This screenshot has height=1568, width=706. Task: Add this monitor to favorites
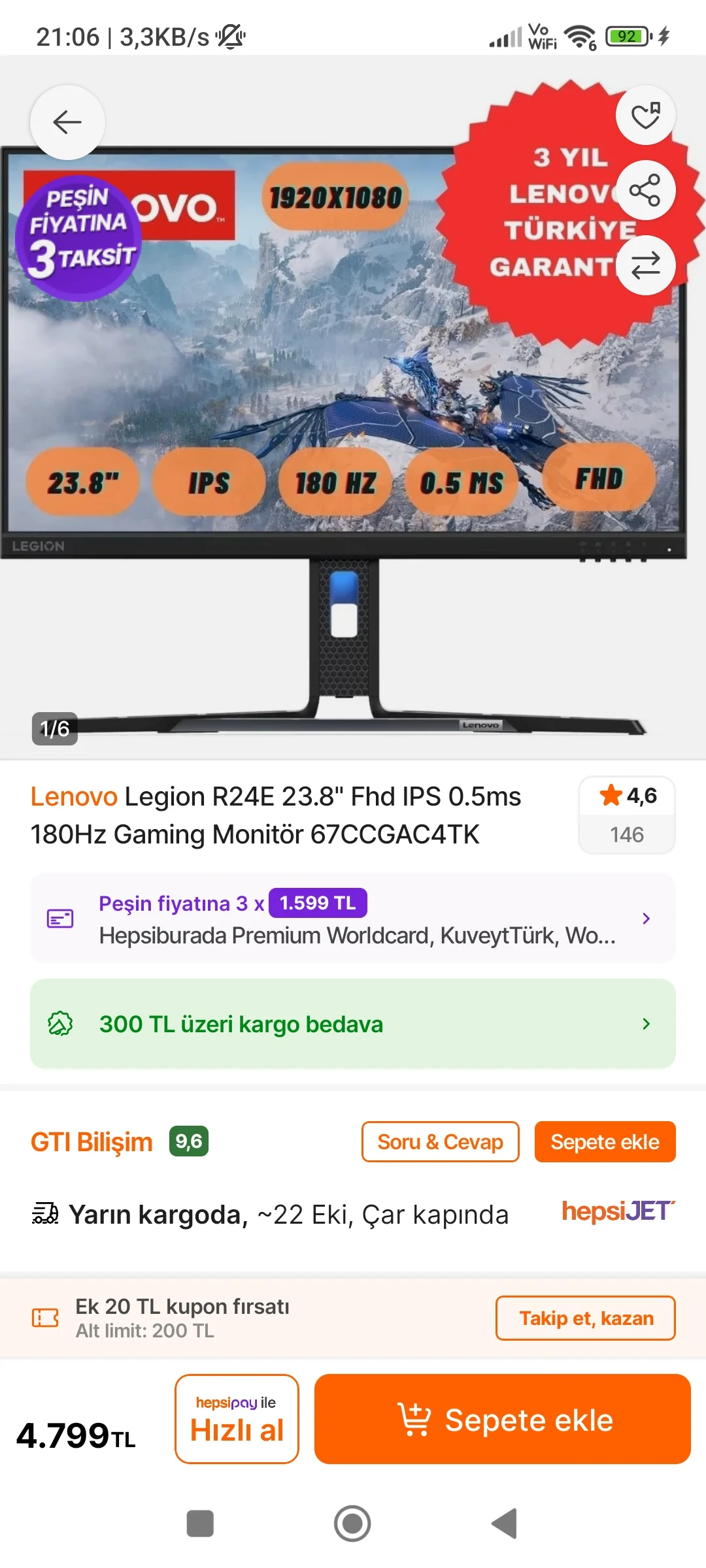(x=645, y=116)
